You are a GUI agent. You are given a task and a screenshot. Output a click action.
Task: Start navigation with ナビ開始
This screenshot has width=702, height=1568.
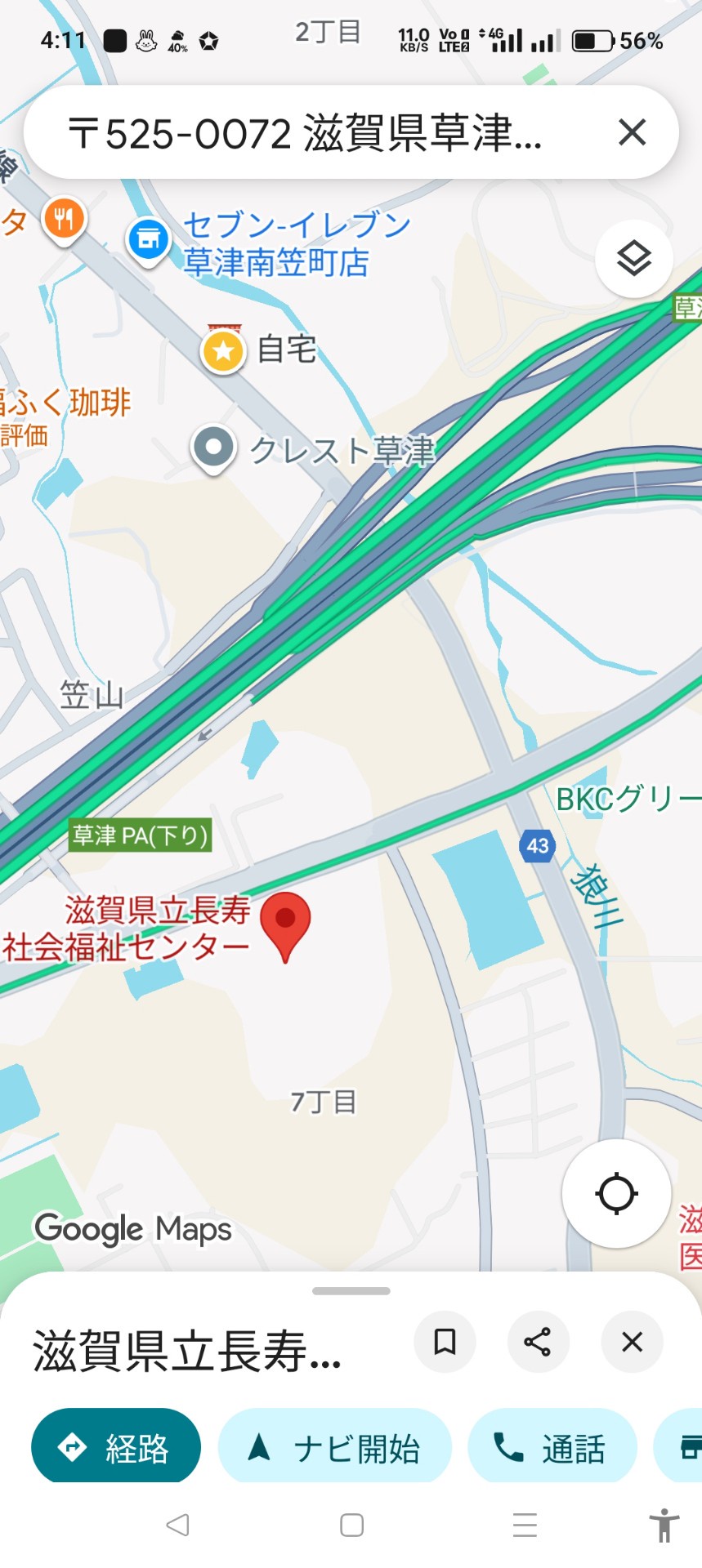pos(335,1446)
